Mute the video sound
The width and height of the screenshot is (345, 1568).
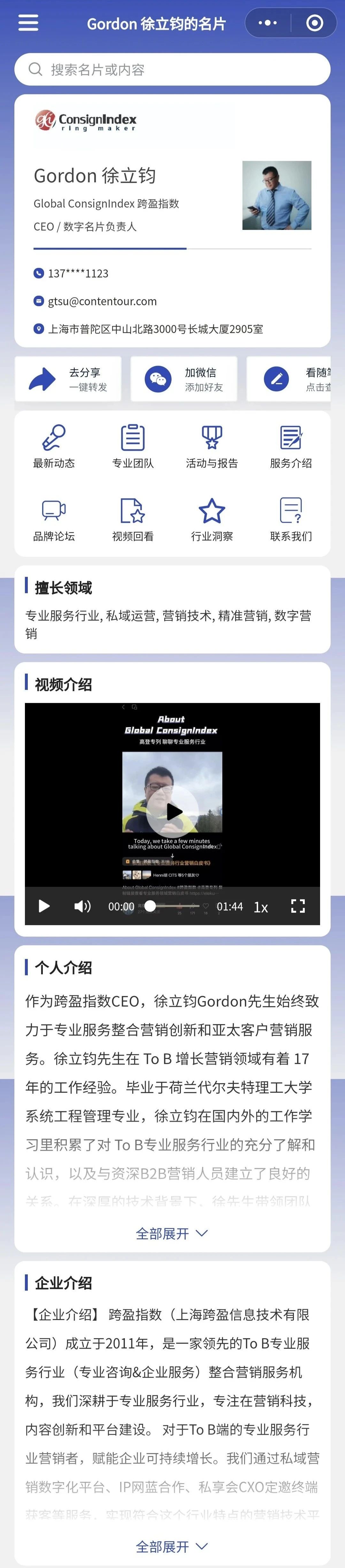pyautogui.click(x=82, y=906)
